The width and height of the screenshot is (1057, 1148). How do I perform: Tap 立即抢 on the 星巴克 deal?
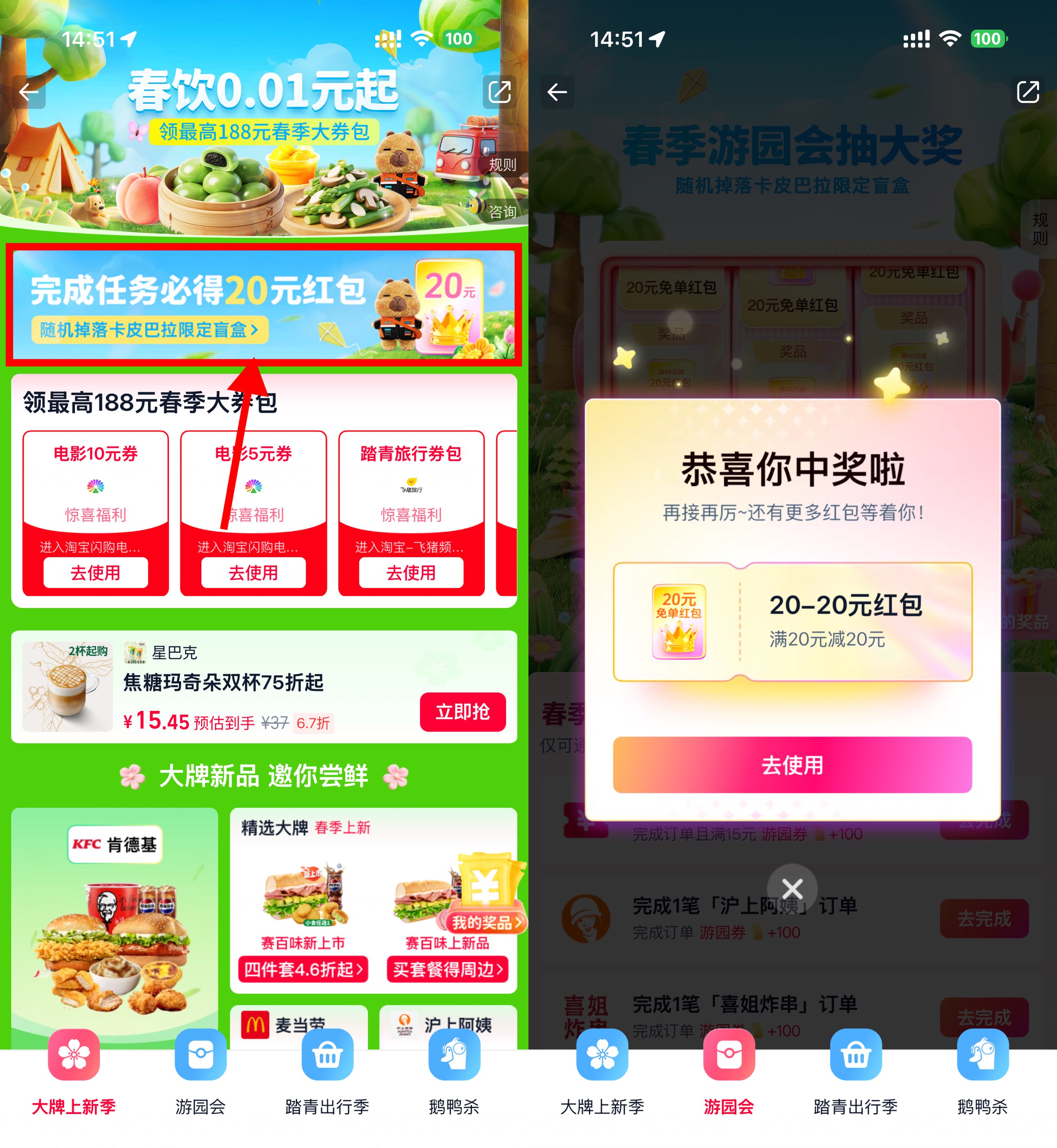click(x=462, y=712)
